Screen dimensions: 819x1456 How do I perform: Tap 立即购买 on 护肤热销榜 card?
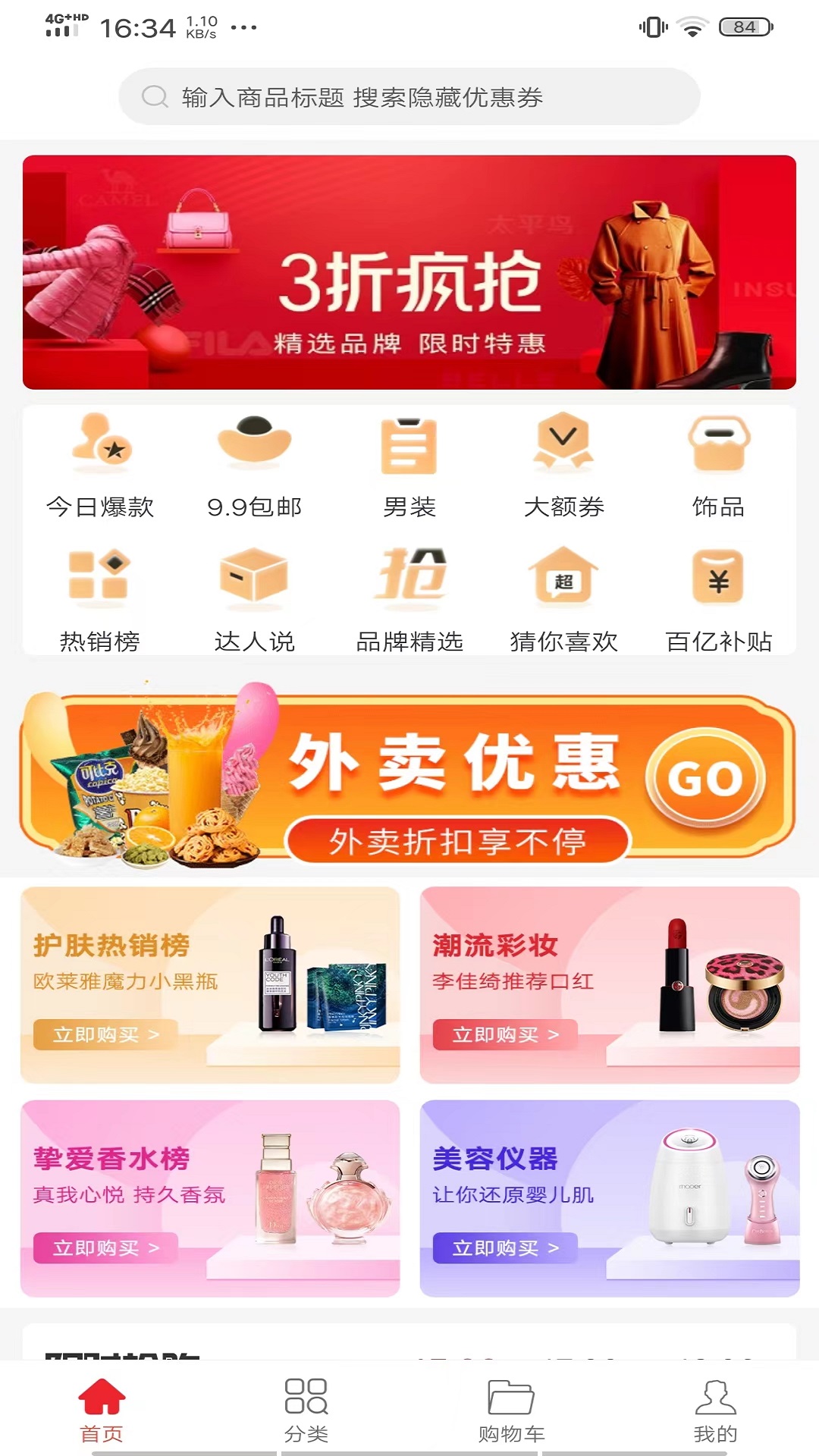tap(105, 1034)
